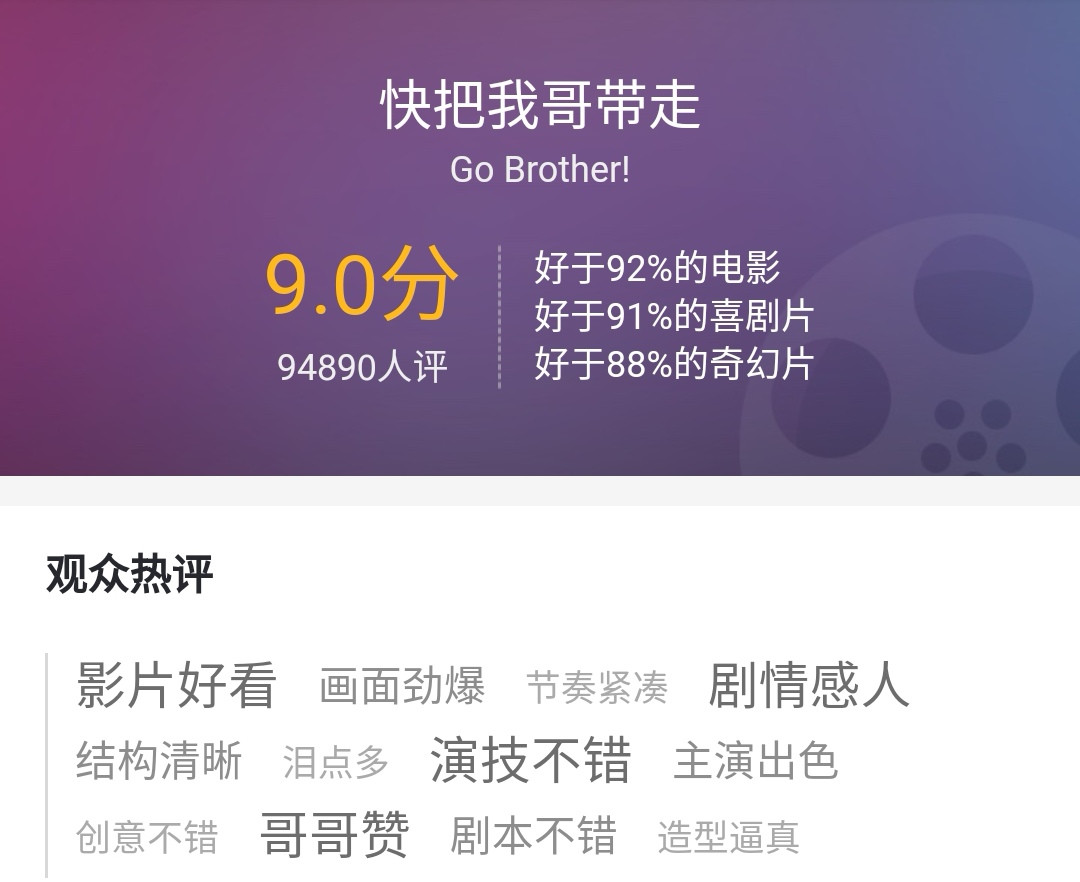This screenshot has width=1080, height=882.
Task: Choose the 主演出色 tag
Action: [755, 761]
